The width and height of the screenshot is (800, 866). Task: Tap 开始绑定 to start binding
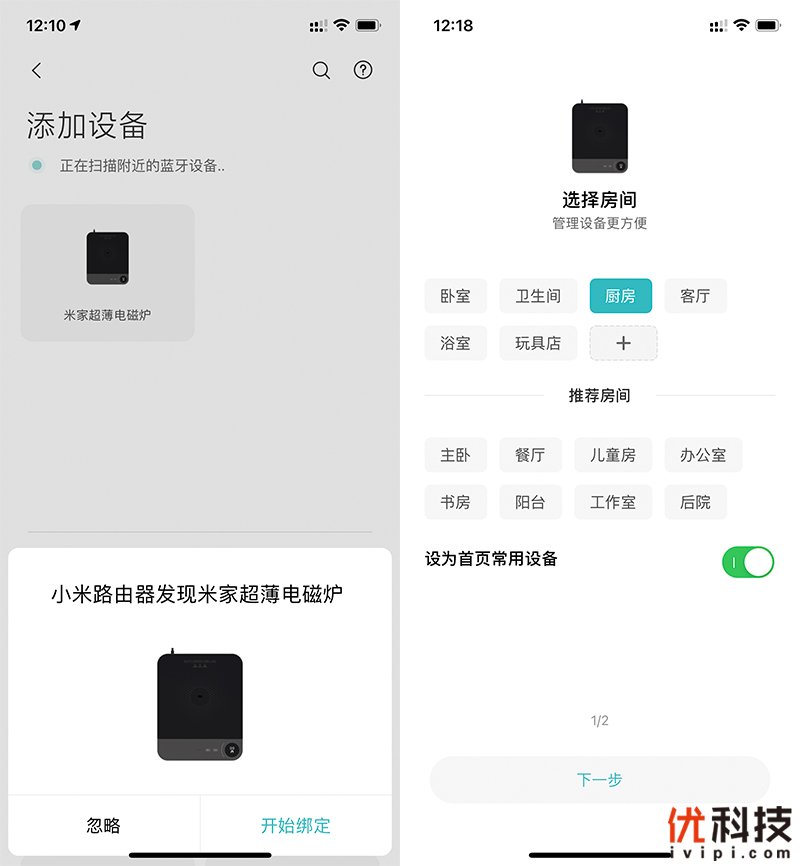[296, 825]
